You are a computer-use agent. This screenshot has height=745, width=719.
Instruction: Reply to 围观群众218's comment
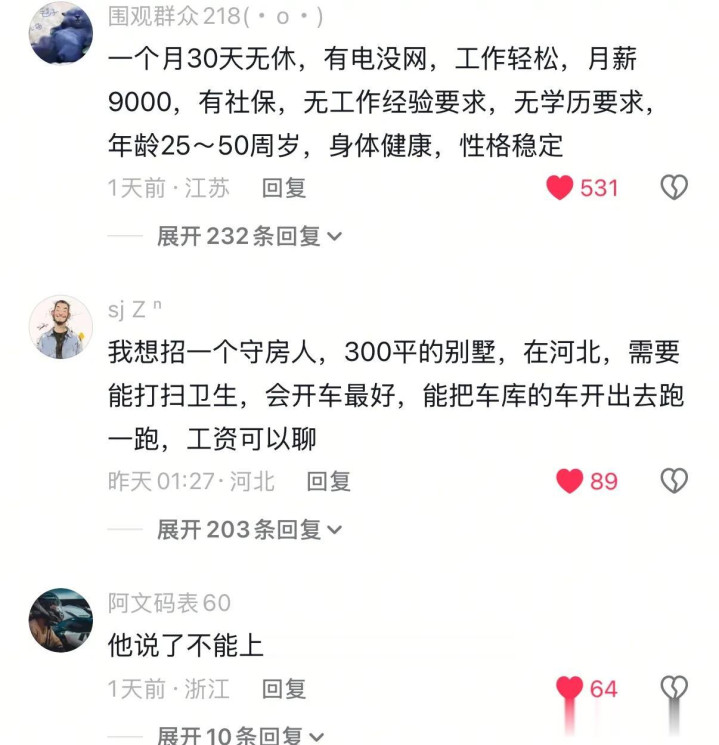[x=284, y=188]
